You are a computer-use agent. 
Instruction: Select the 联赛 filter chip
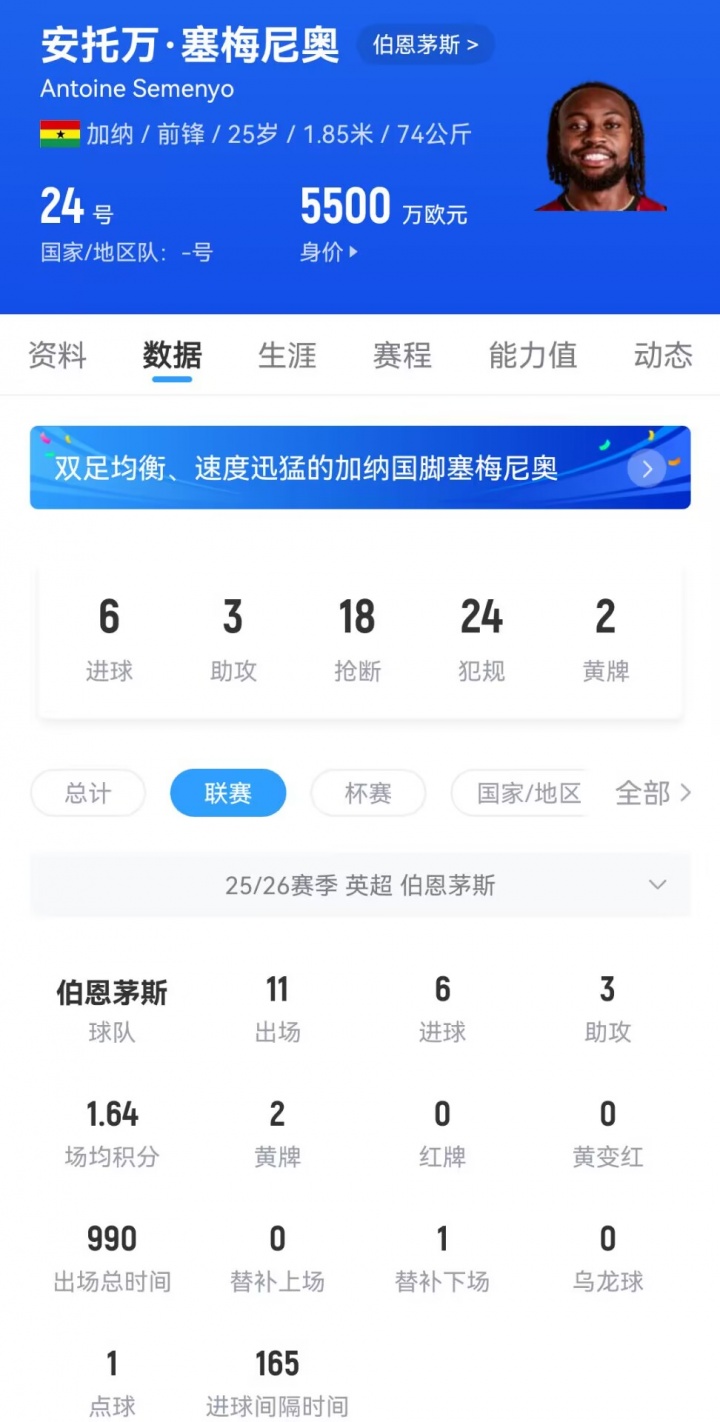coord(228,794)
